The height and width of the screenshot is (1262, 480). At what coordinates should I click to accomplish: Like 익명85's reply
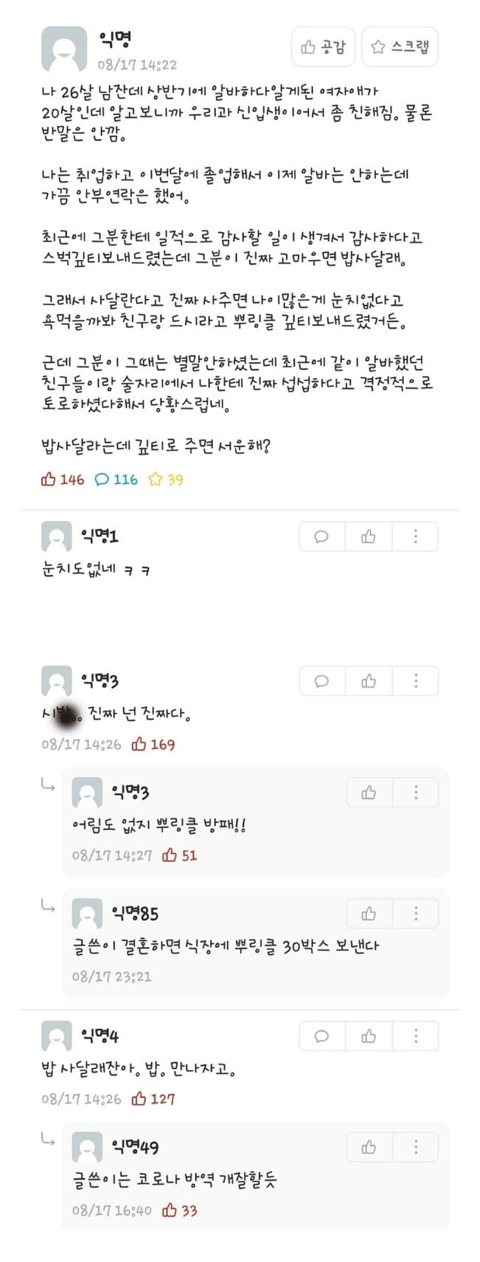[x=369, y=913]
